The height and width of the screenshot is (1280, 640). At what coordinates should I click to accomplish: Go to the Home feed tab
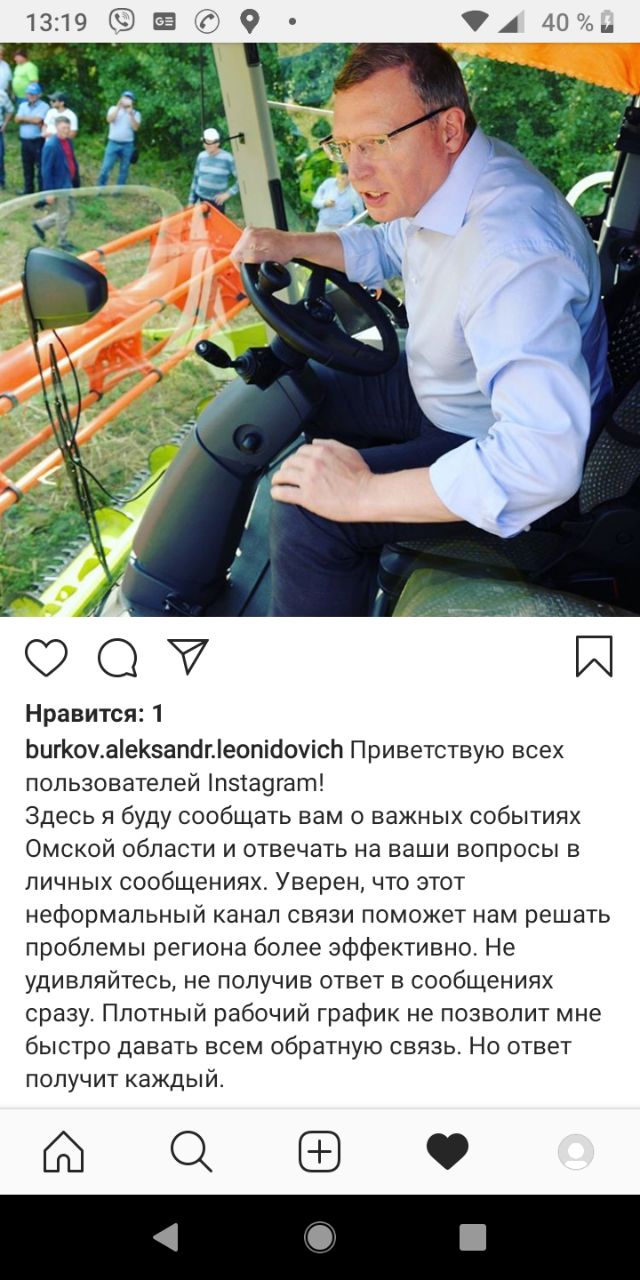point(64,1152)
